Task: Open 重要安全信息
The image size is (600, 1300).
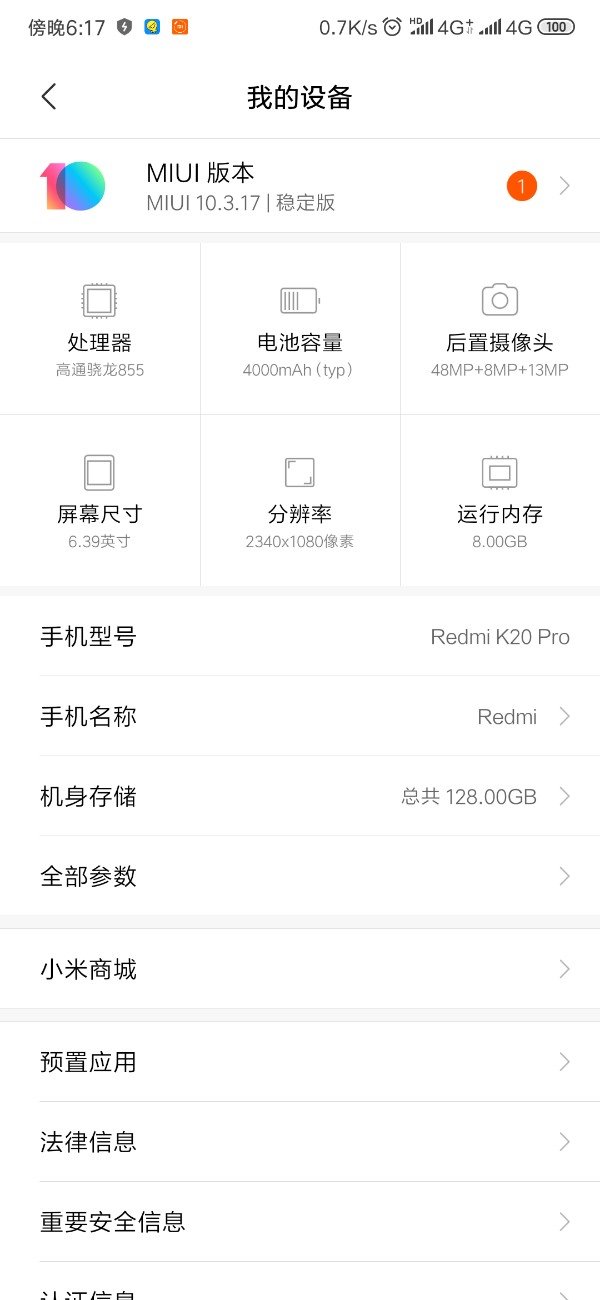Action: coord(300,1222)
